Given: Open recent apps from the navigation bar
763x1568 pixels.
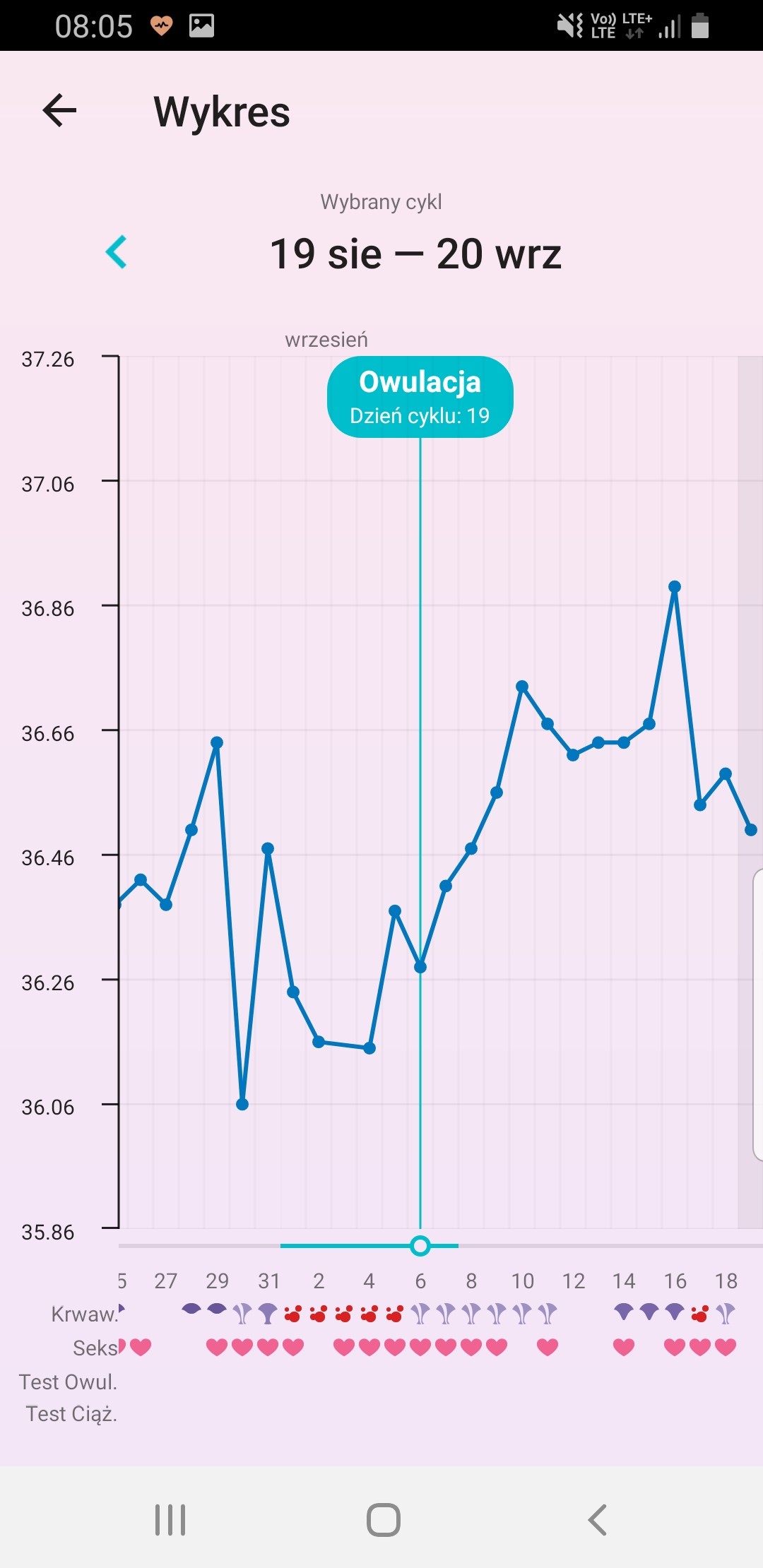Looking at the screenshot, I should (x=170, y=1520).
